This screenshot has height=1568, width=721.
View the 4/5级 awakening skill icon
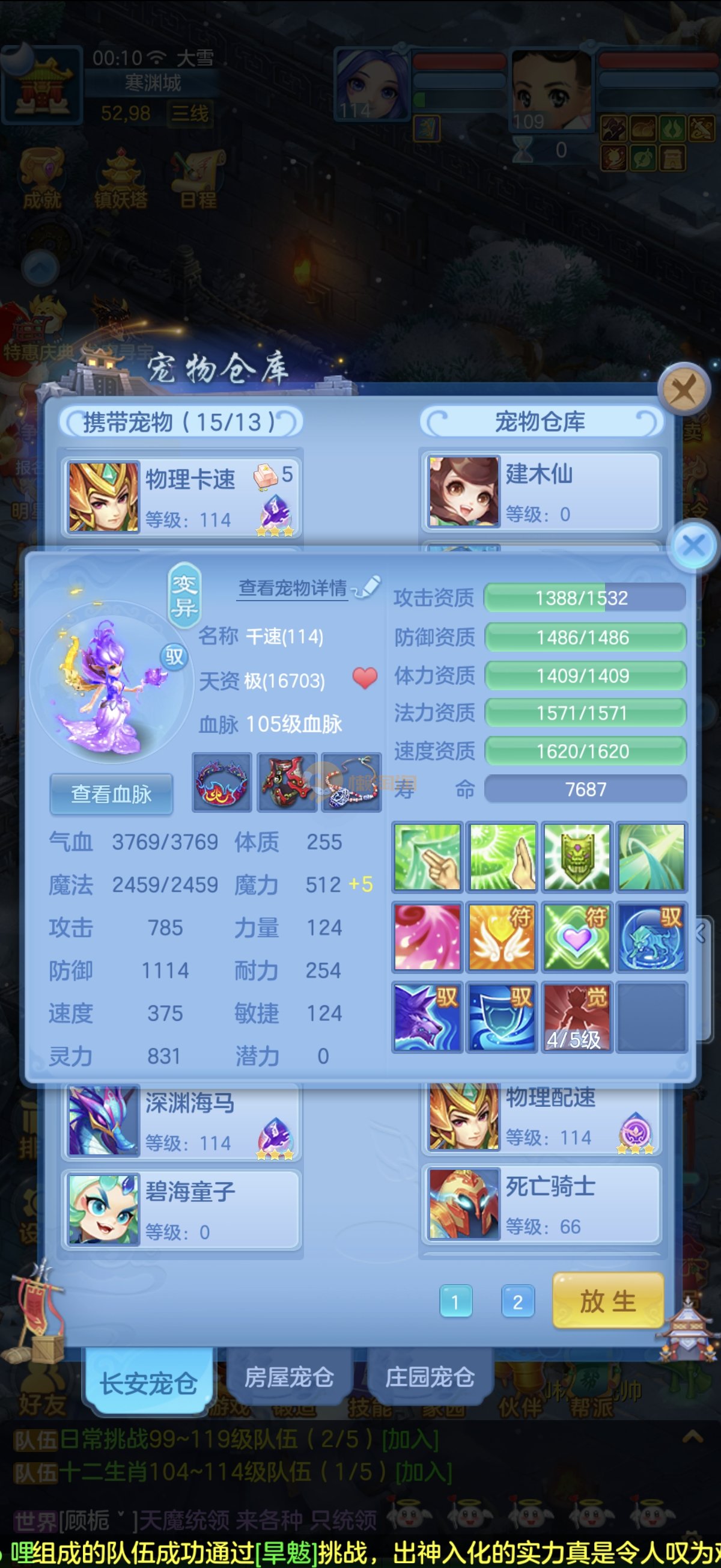click(x=576, y=1017)
